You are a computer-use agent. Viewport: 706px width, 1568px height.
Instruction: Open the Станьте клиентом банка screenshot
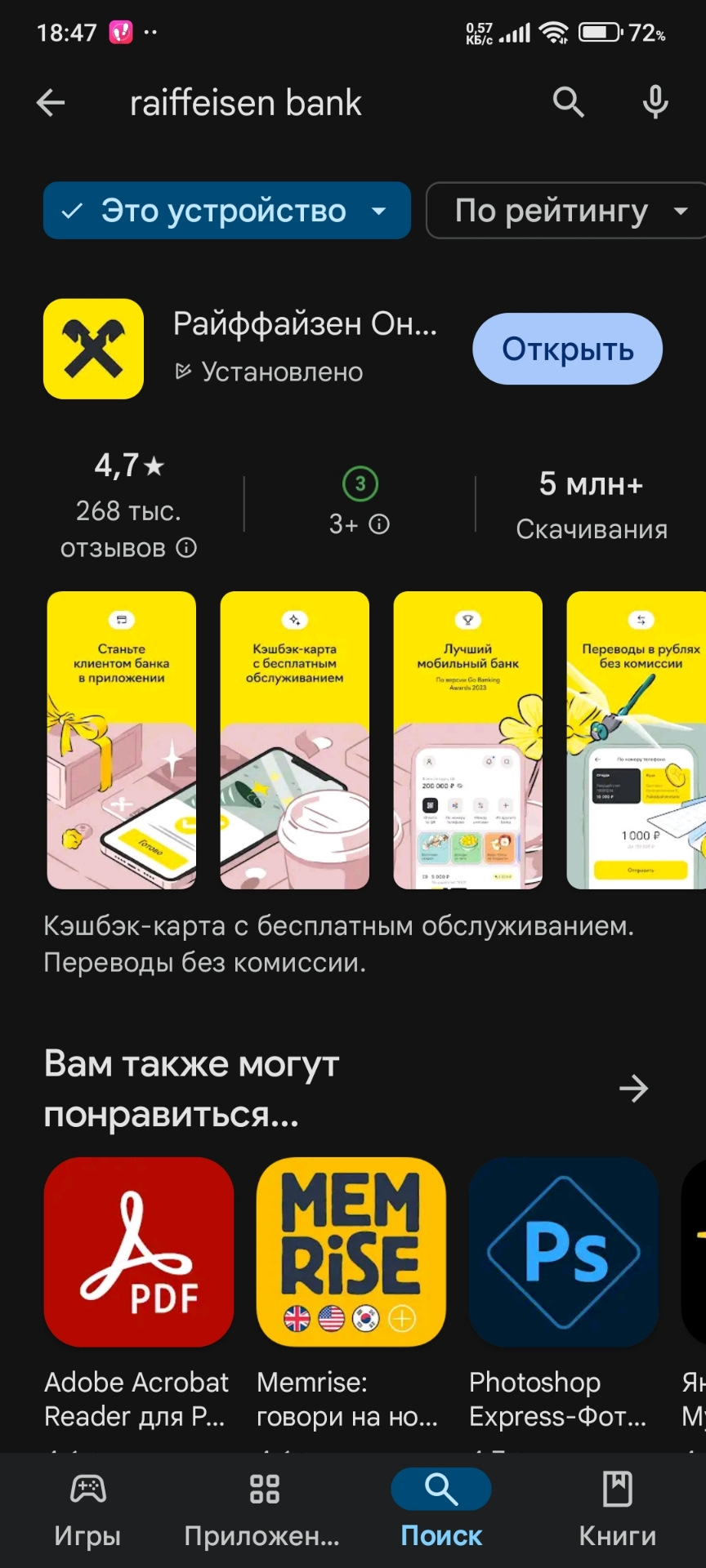122,740
